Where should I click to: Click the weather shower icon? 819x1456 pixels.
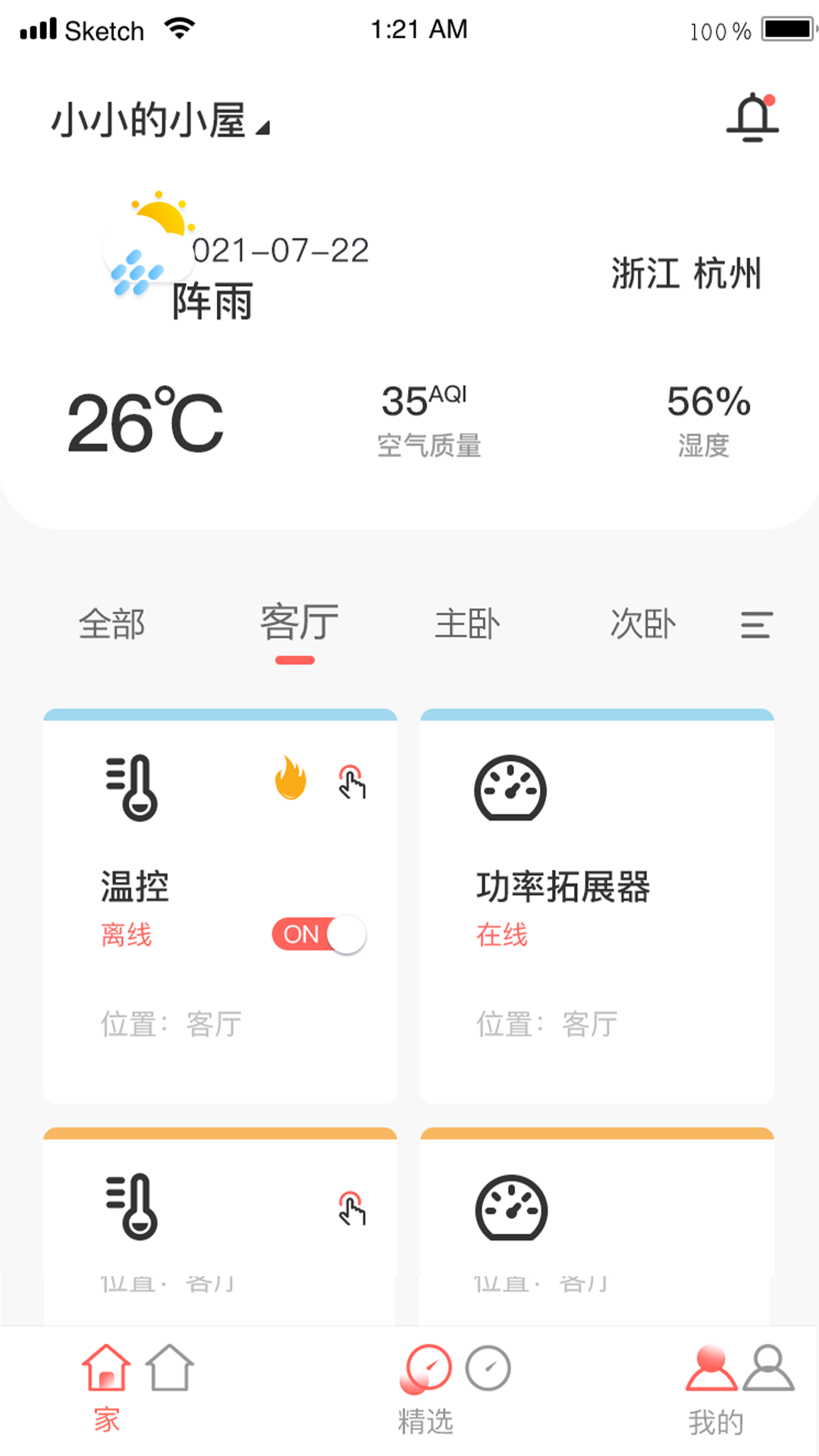pos(149,243)
